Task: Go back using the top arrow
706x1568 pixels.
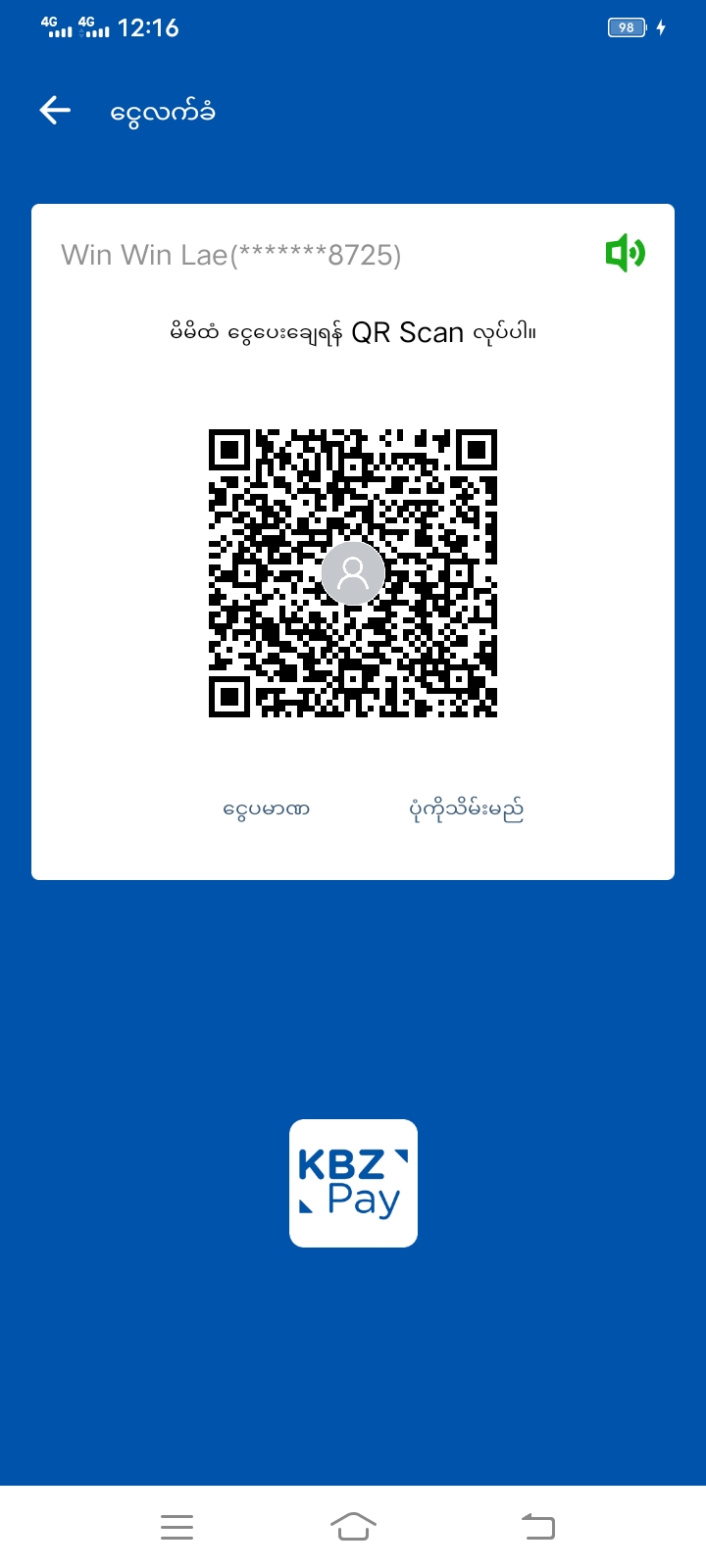Action: tap(55, 111)
